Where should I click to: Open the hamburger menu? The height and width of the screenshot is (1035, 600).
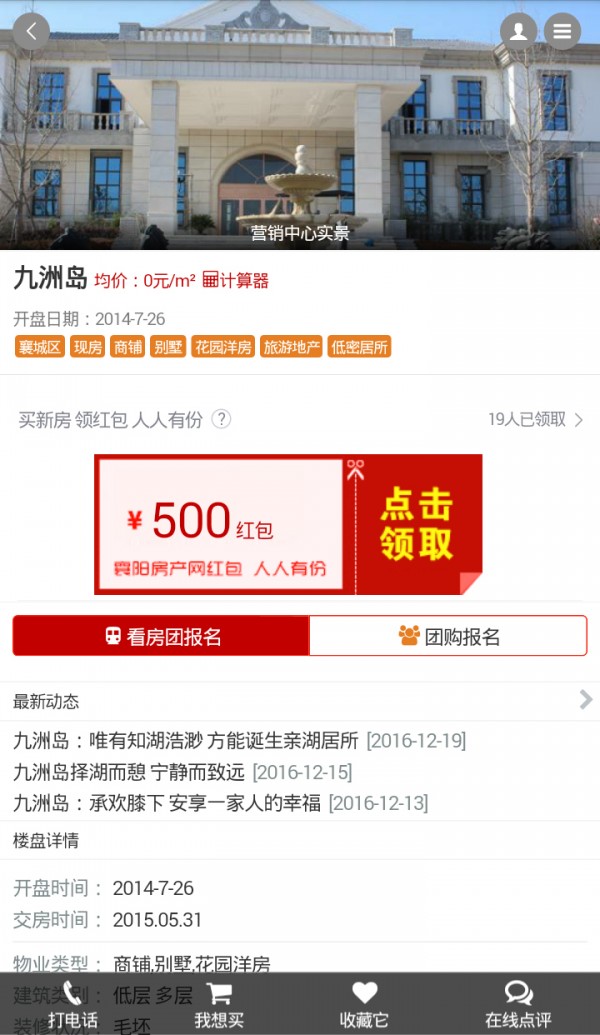[x=563, y=31]
